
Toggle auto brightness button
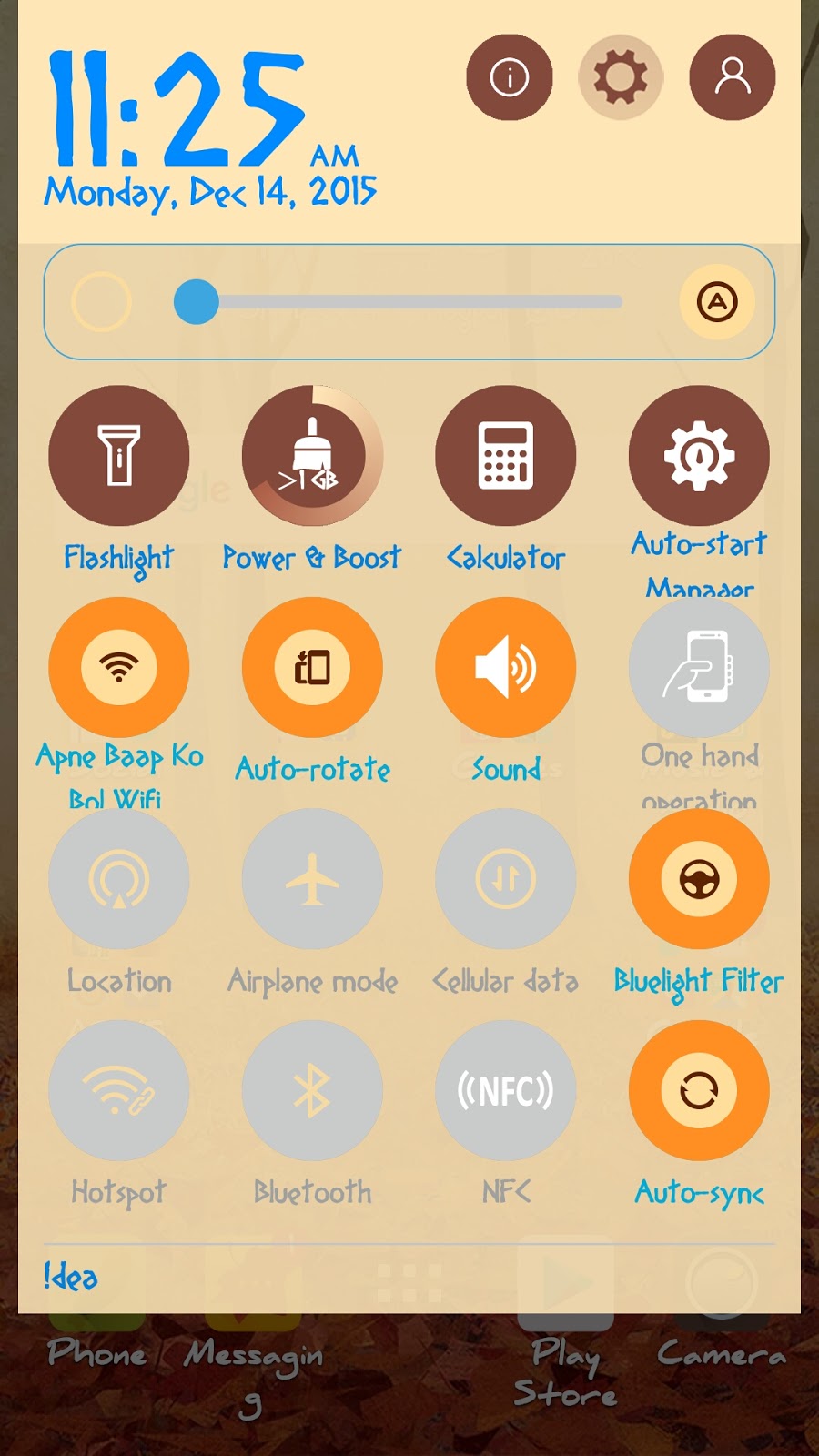point(717,302)
